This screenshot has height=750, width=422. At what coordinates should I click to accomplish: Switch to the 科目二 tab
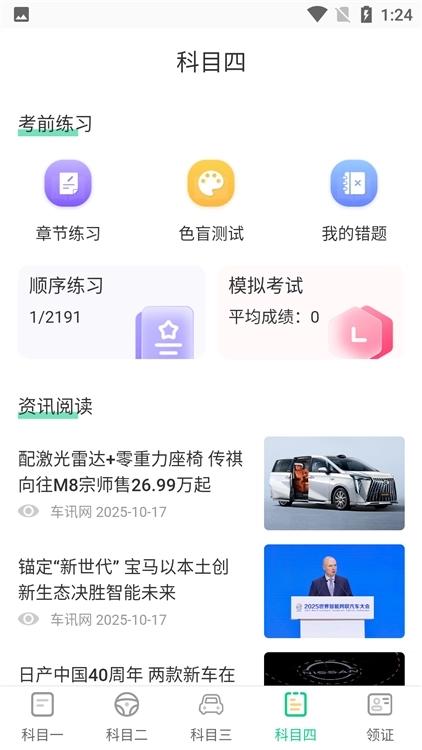tap(126, 717)
